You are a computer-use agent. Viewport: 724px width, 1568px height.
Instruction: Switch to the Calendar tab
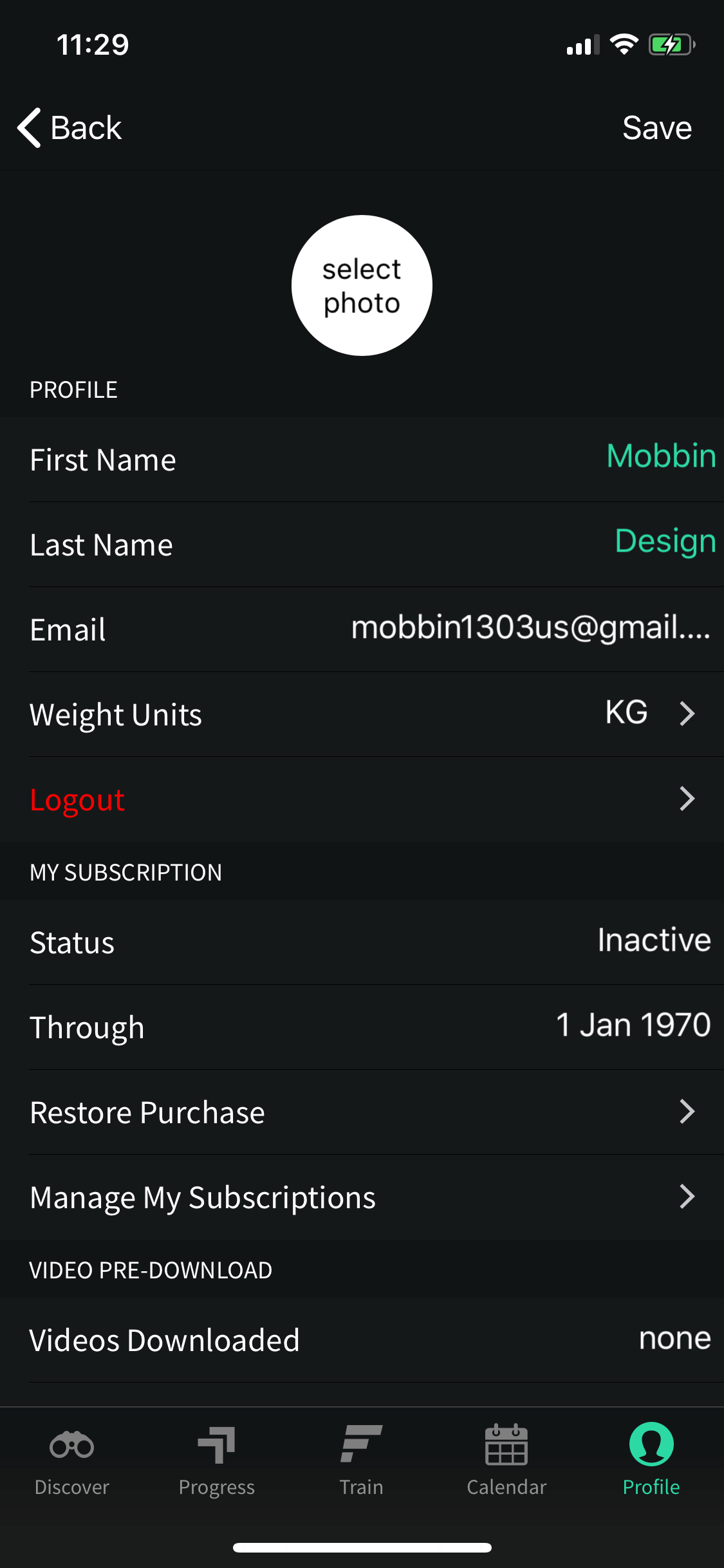506,1459
